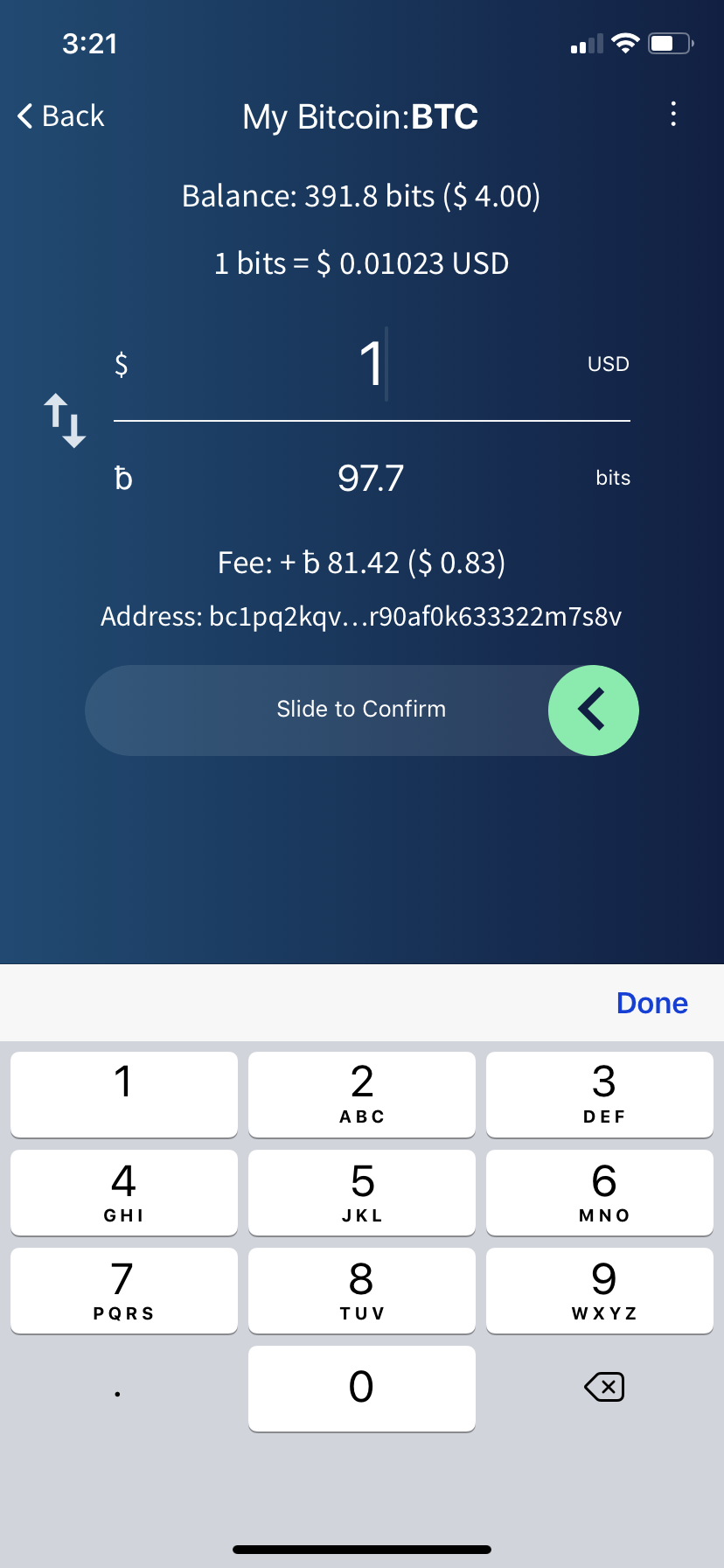Image resolution: width=724 pixels, height=1568 pixels.
Task: Select the bits amount field showing 97.7
Action: pos(372,478)
